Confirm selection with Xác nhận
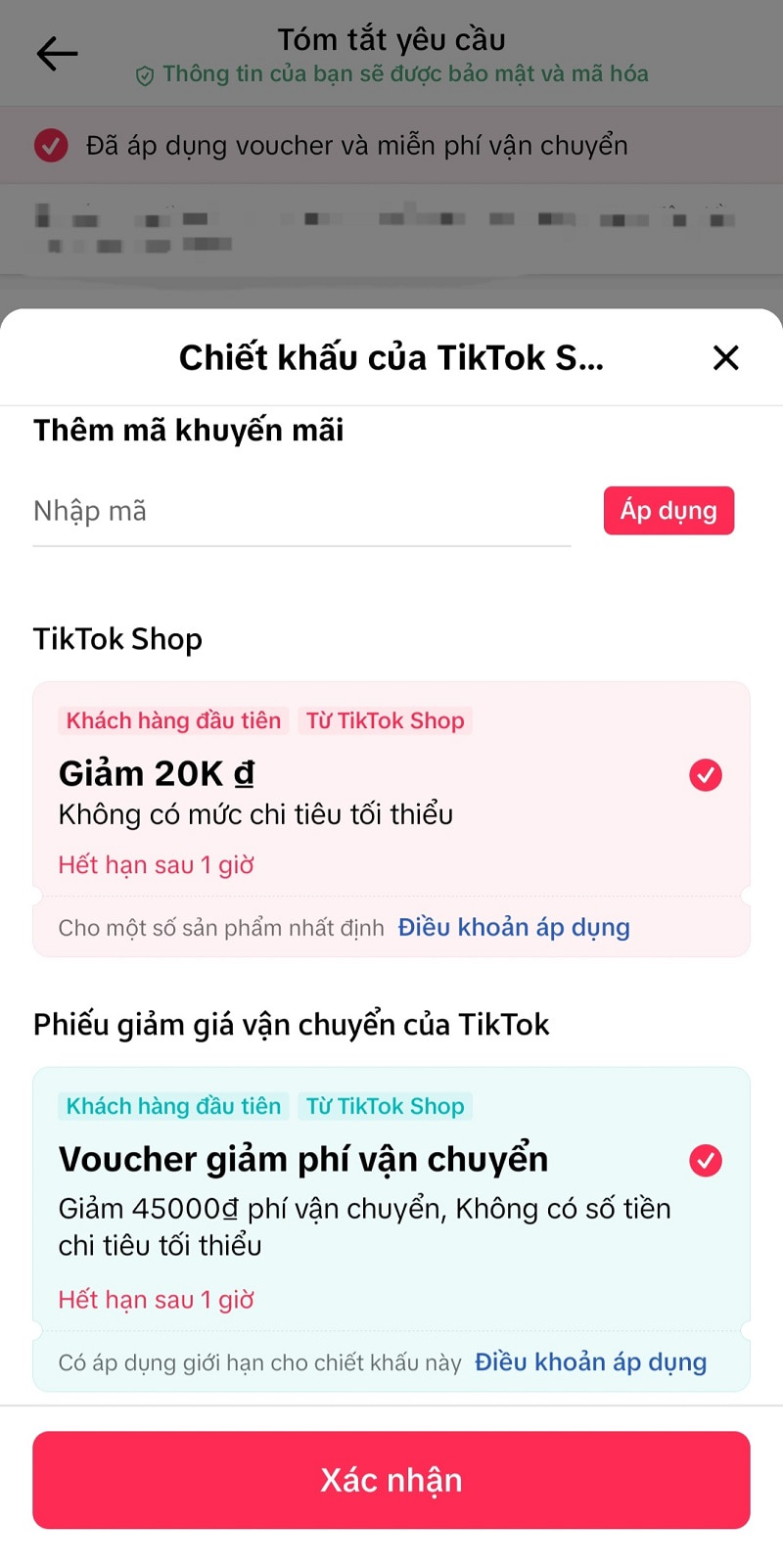 [x=391, y=1480]
